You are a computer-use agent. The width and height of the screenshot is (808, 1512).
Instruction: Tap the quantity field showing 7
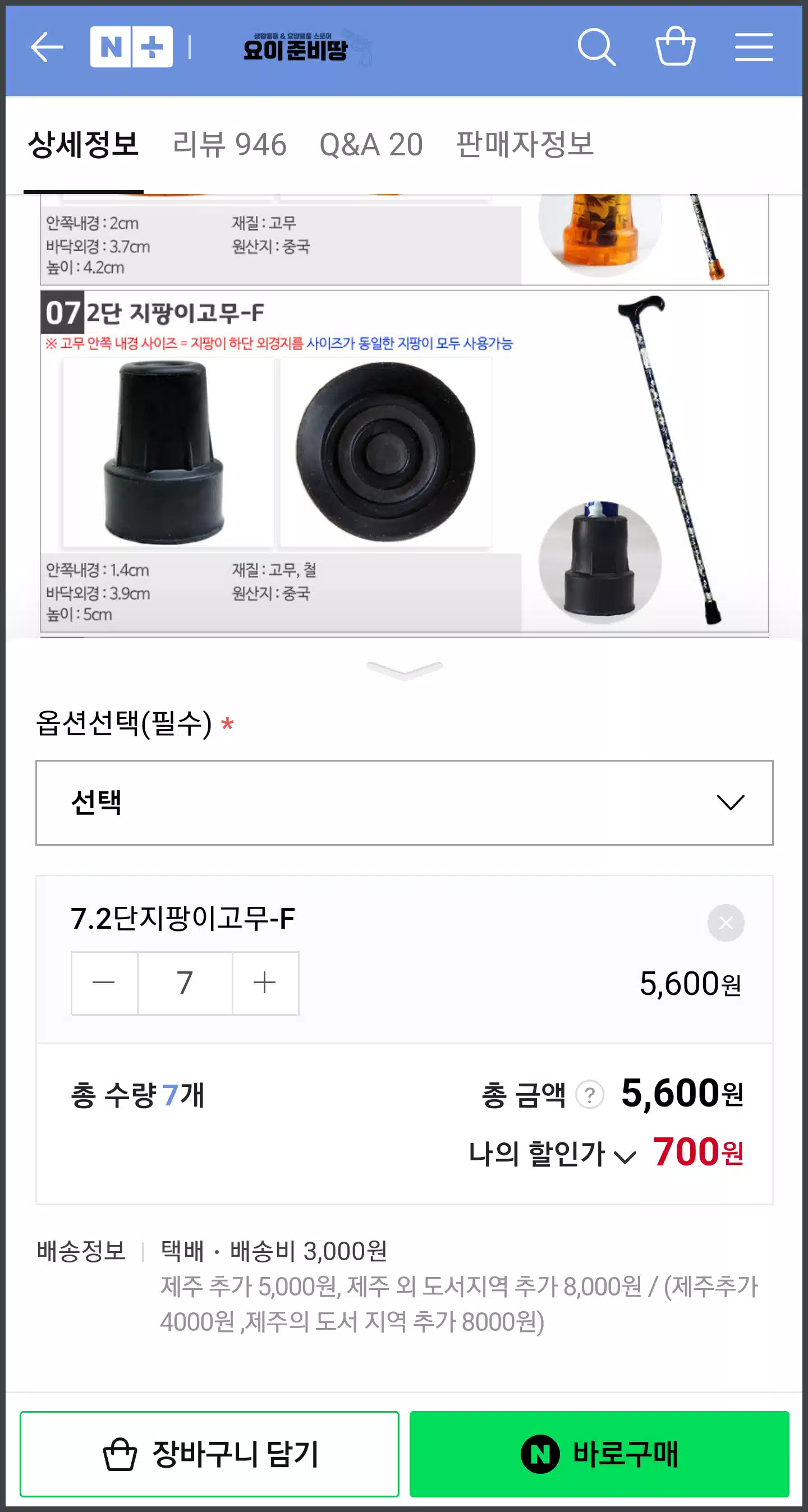(x=185, y=983)
